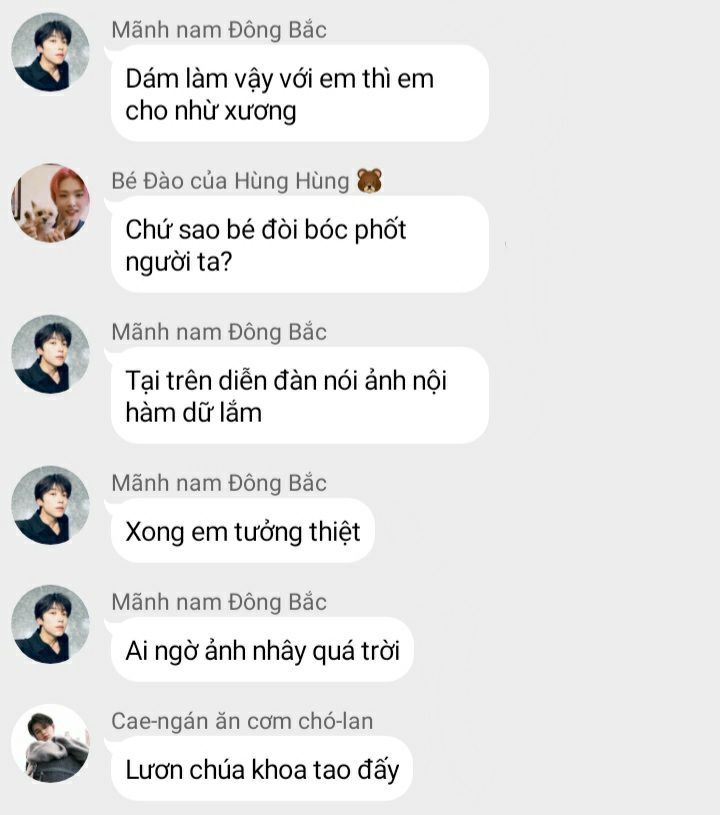
Task: Tap Mãnh nam Đông Bắc's avatar beside "Dám làm vậy"
Action: pos(50,52)
